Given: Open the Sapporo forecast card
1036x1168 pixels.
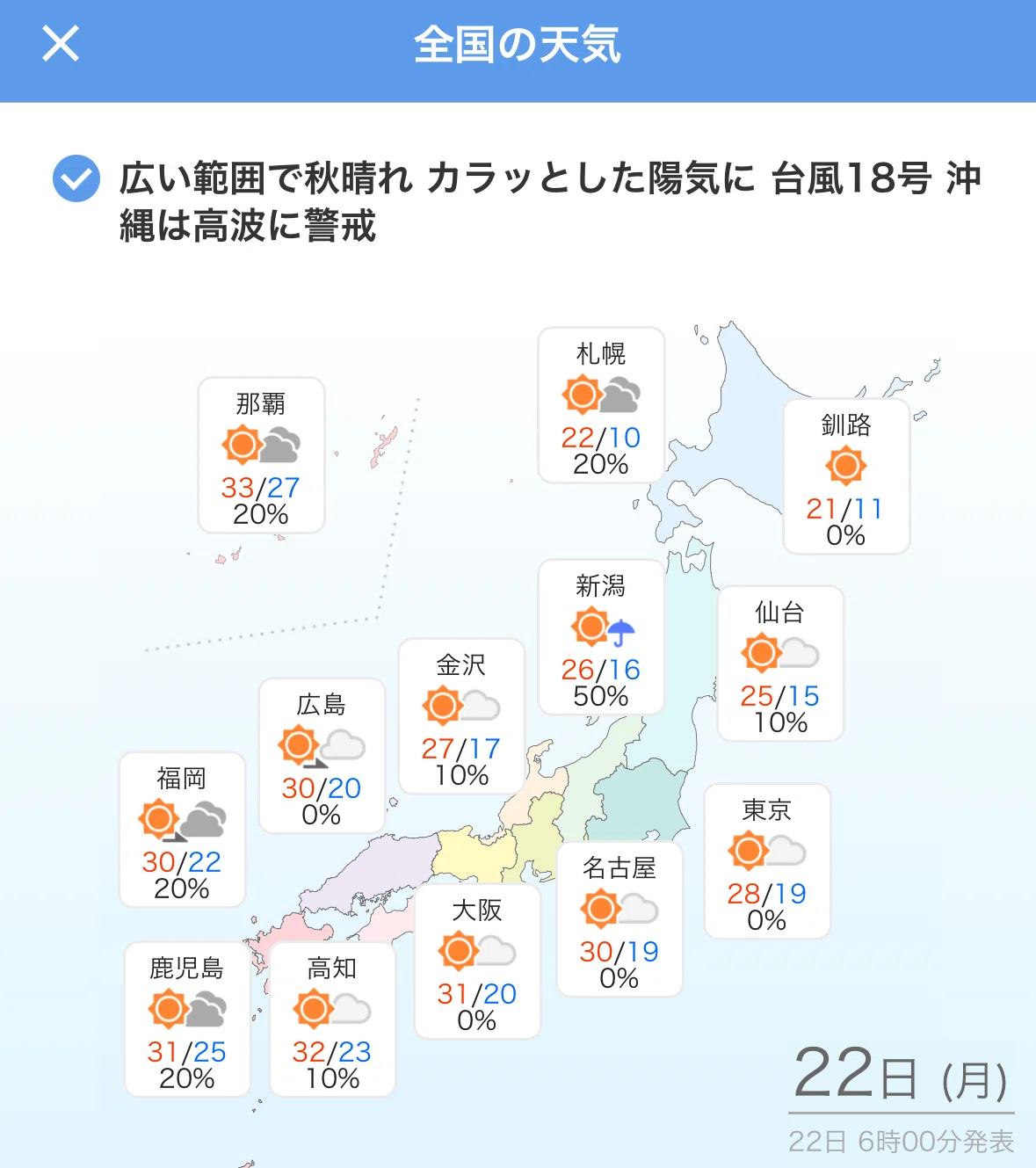Looking at the screenshot, I should point(601,405).
